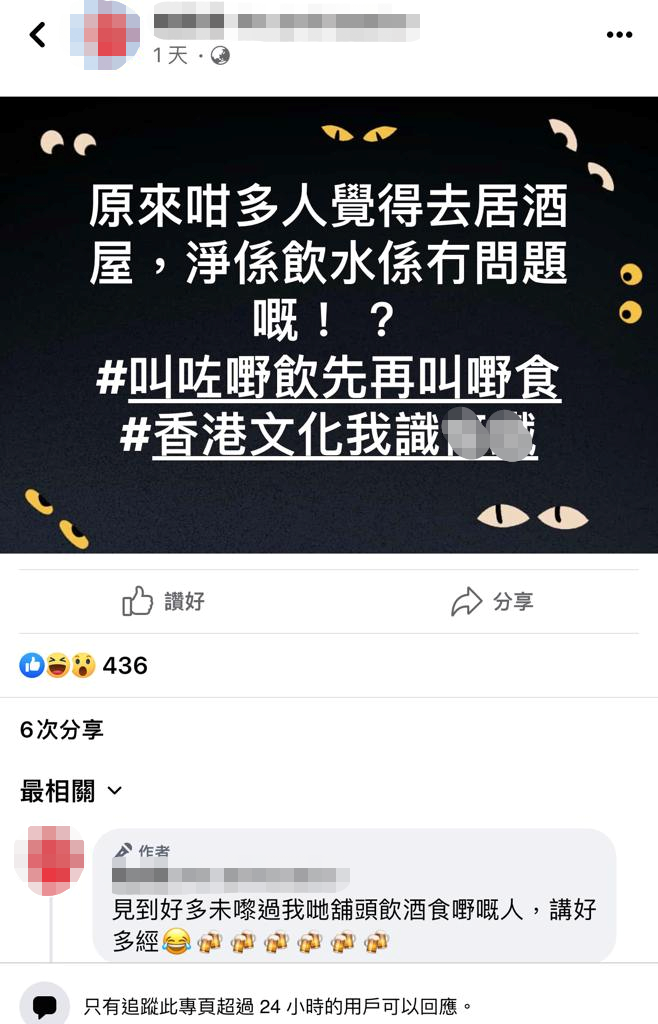Open the three-dot overflow menu
Image resolution: width=658 pixels, height=1024 pixels.
click(619, 36)
